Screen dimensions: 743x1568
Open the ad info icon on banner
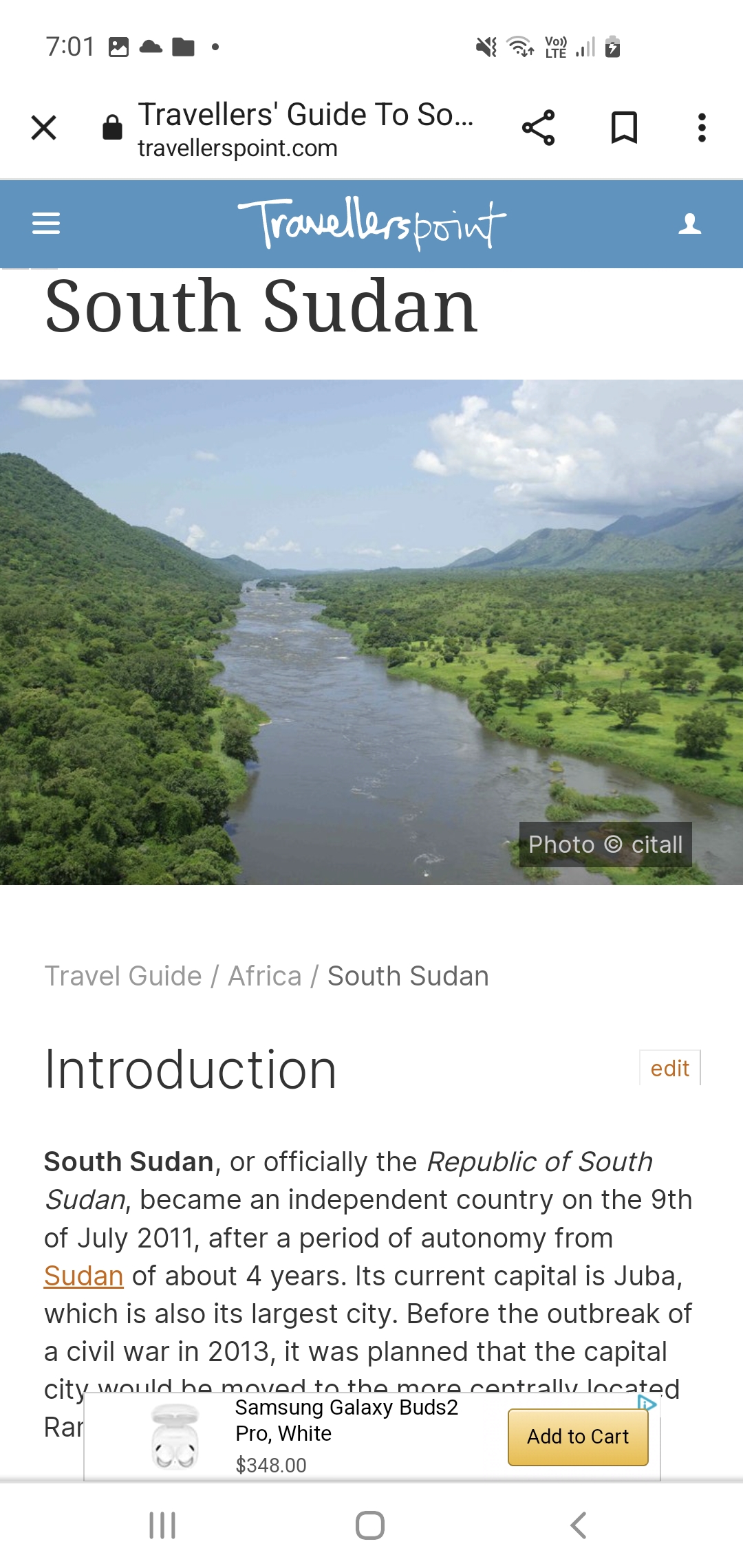(x=647, y=1403)
